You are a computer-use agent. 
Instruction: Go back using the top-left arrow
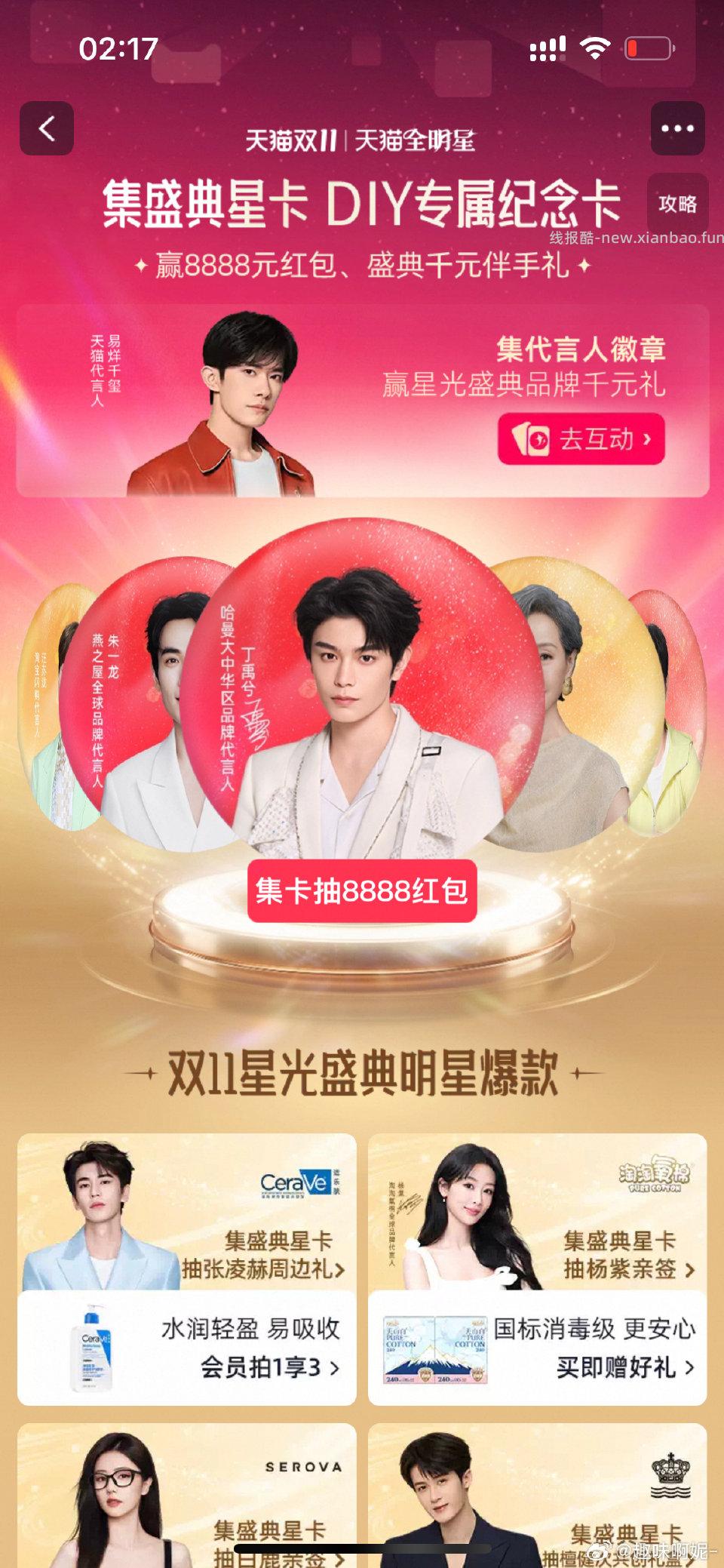47,129
